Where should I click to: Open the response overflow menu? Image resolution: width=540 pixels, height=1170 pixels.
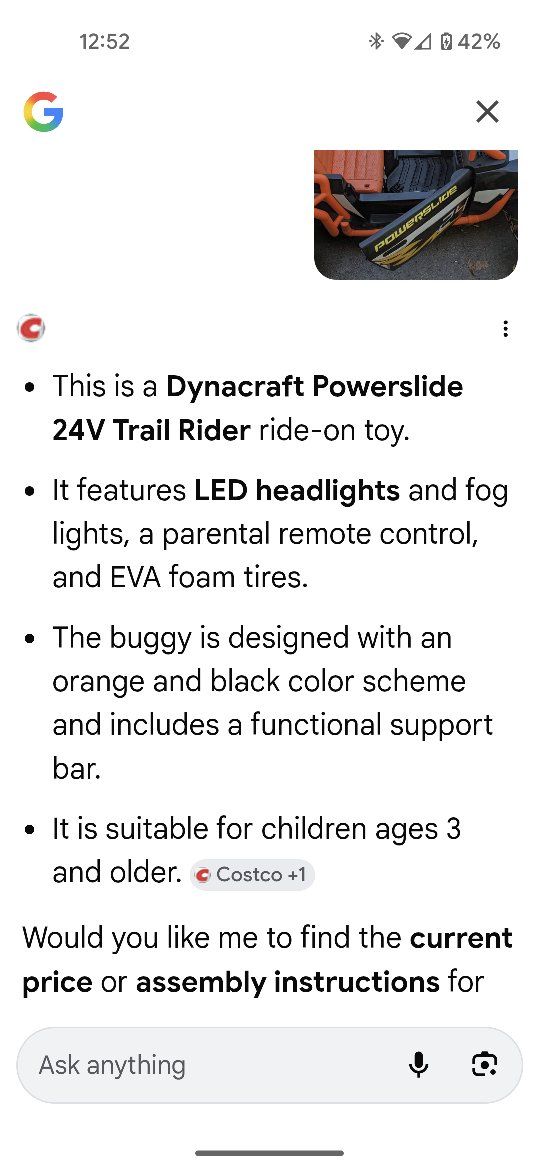506,329
